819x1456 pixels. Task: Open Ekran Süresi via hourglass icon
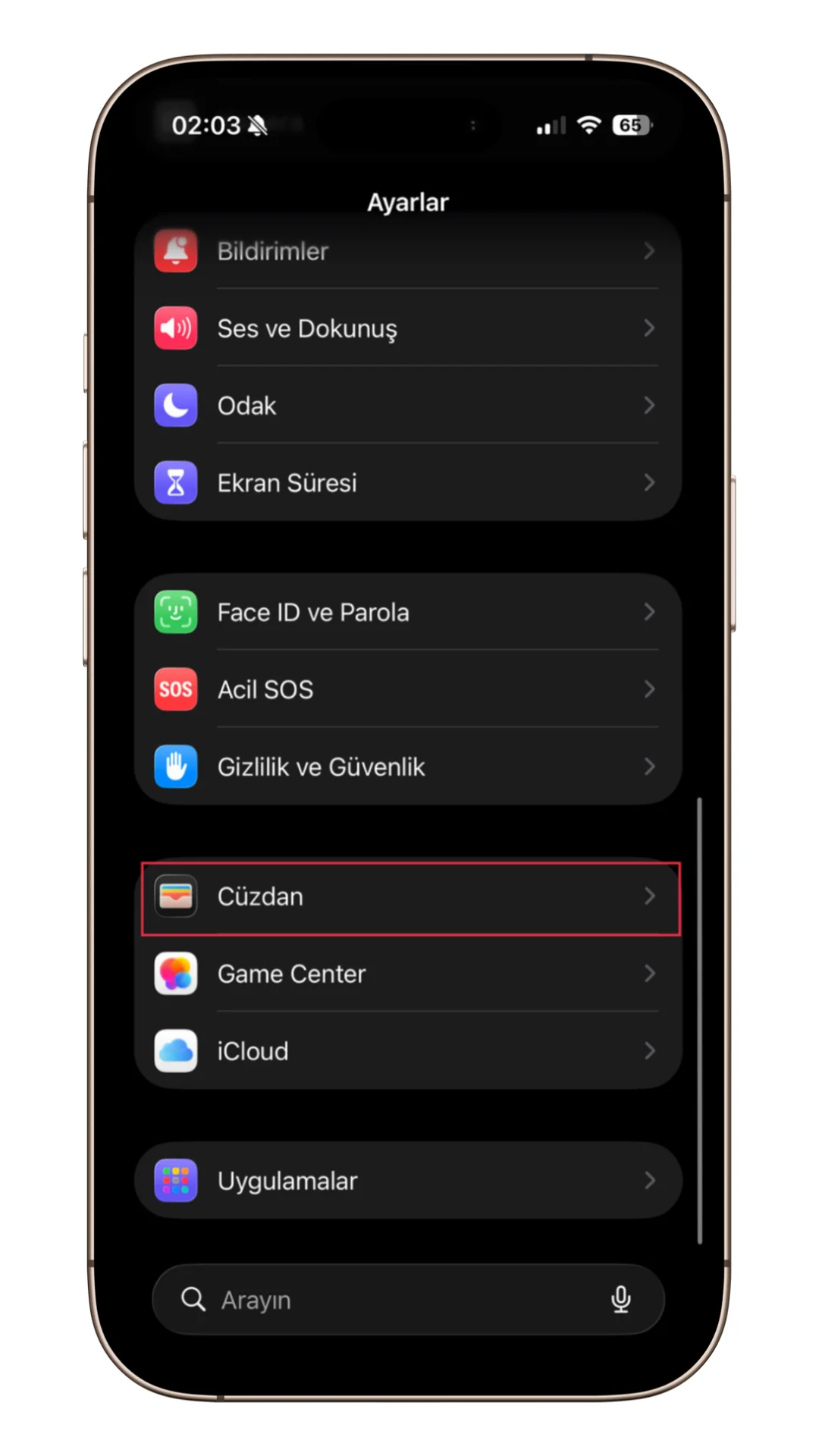click(175, 483)
